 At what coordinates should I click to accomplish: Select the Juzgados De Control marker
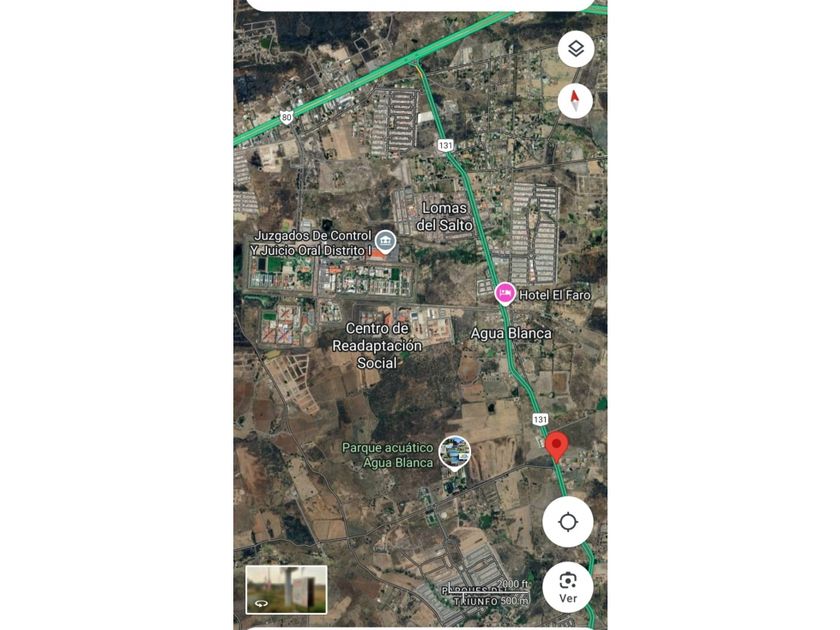[x=385, y=242]
